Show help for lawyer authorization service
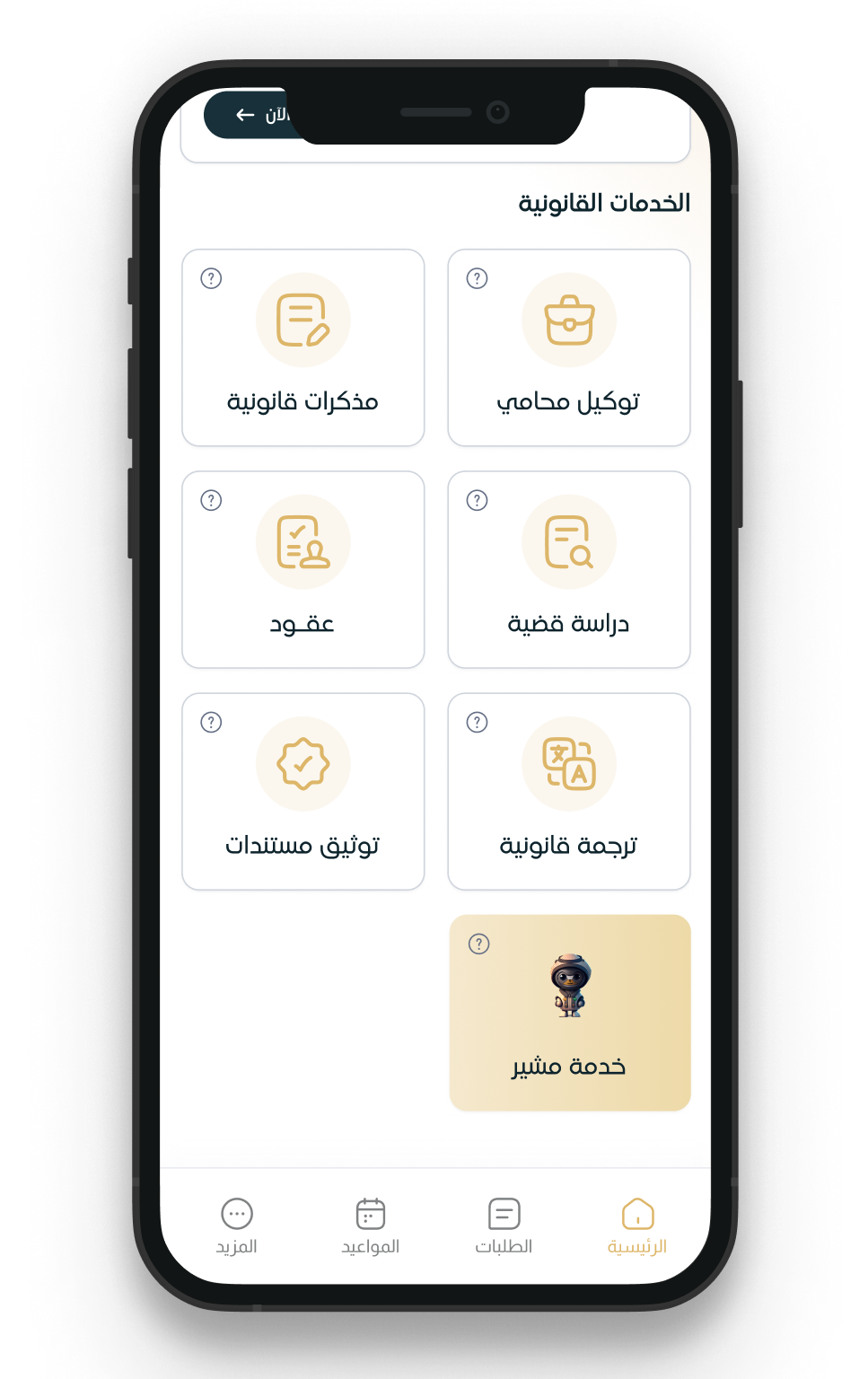 click(478, 278)
